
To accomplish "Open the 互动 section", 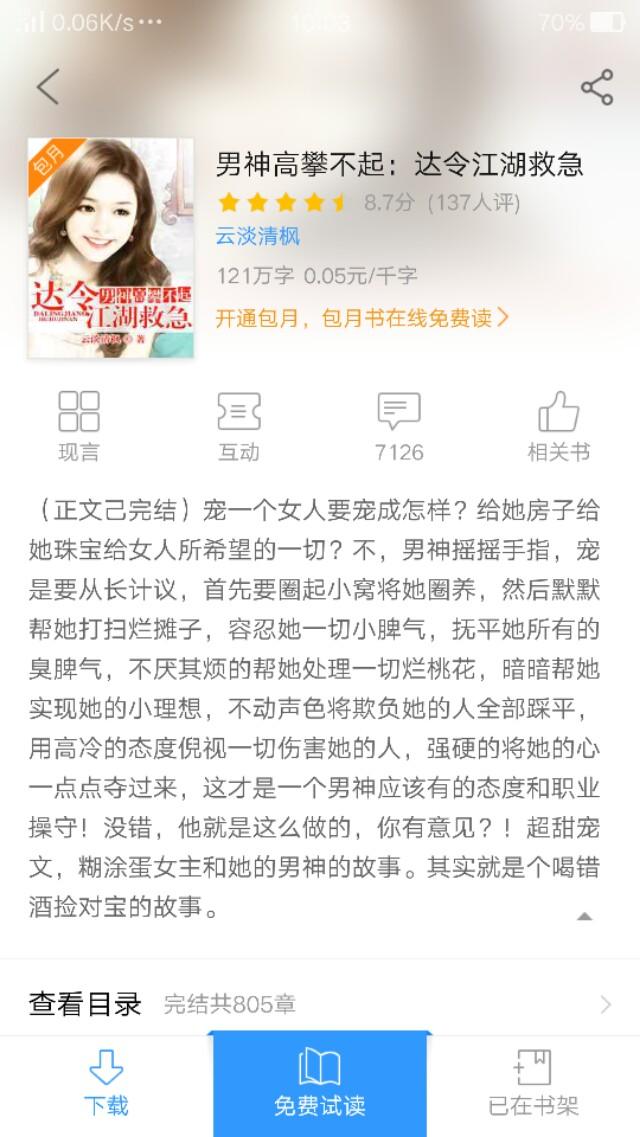I will (x=239, y=426).
